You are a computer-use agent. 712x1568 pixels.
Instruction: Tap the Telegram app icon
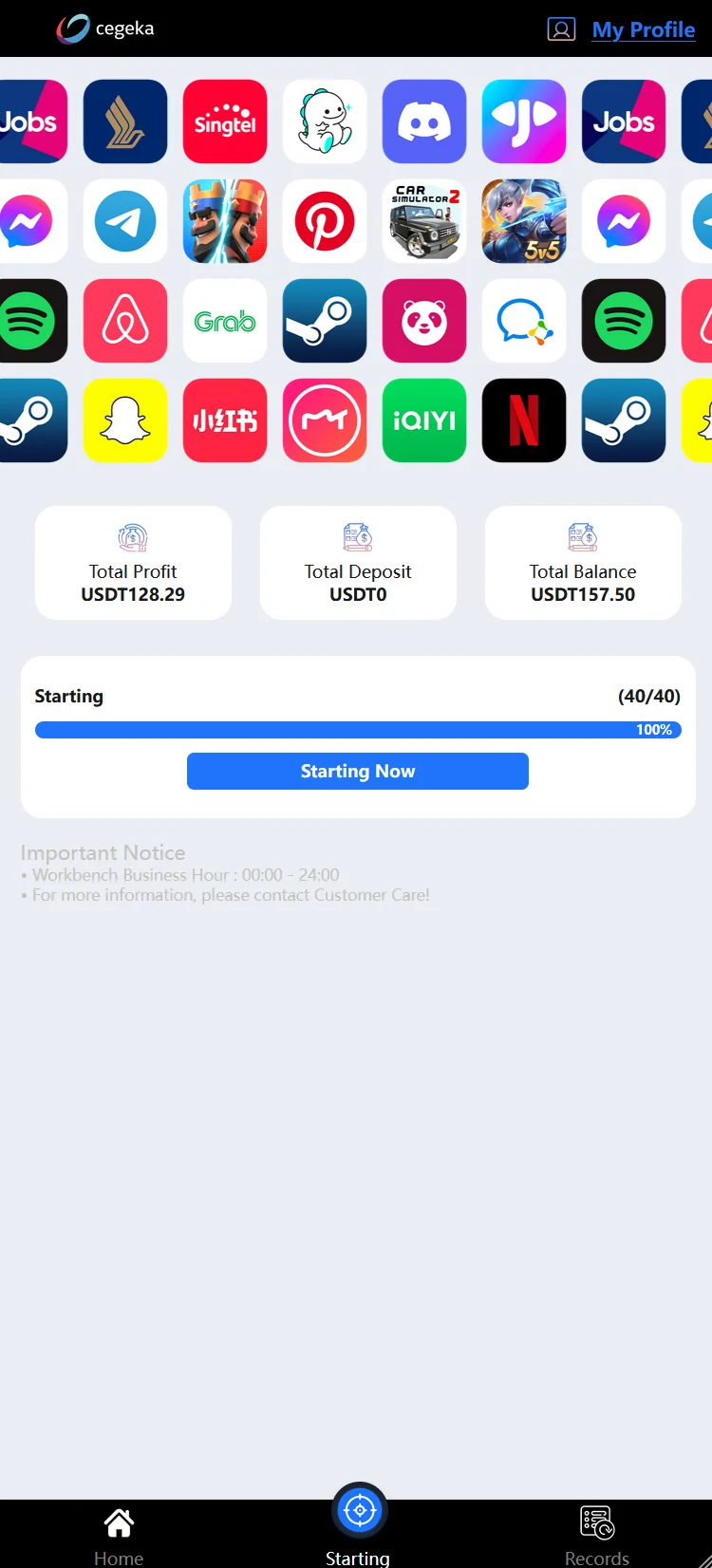pos(125,221)
